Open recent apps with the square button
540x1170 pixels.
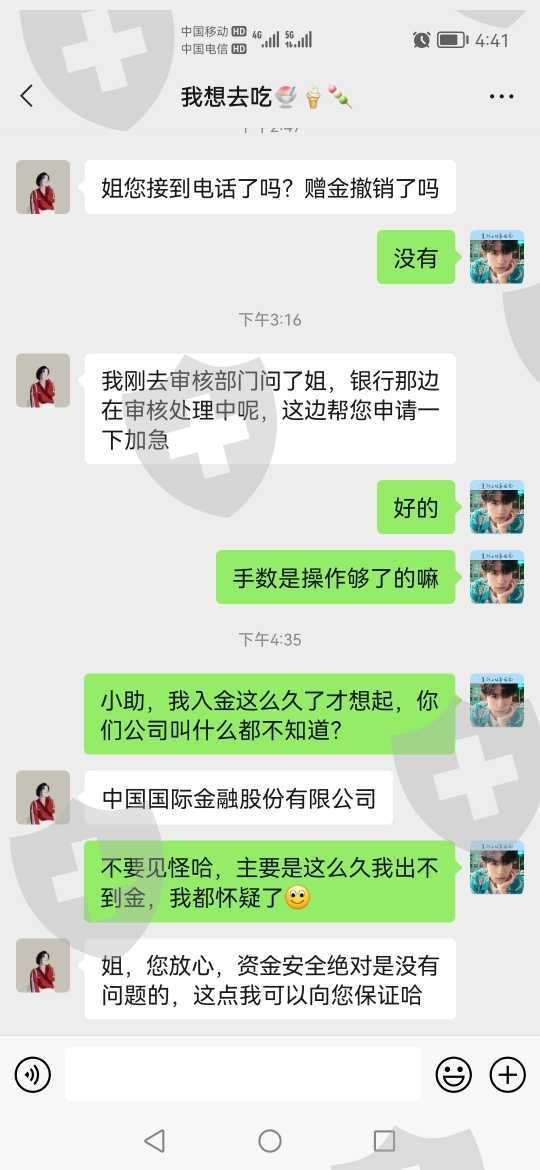pyautogui.click(x=384, y=1140)
